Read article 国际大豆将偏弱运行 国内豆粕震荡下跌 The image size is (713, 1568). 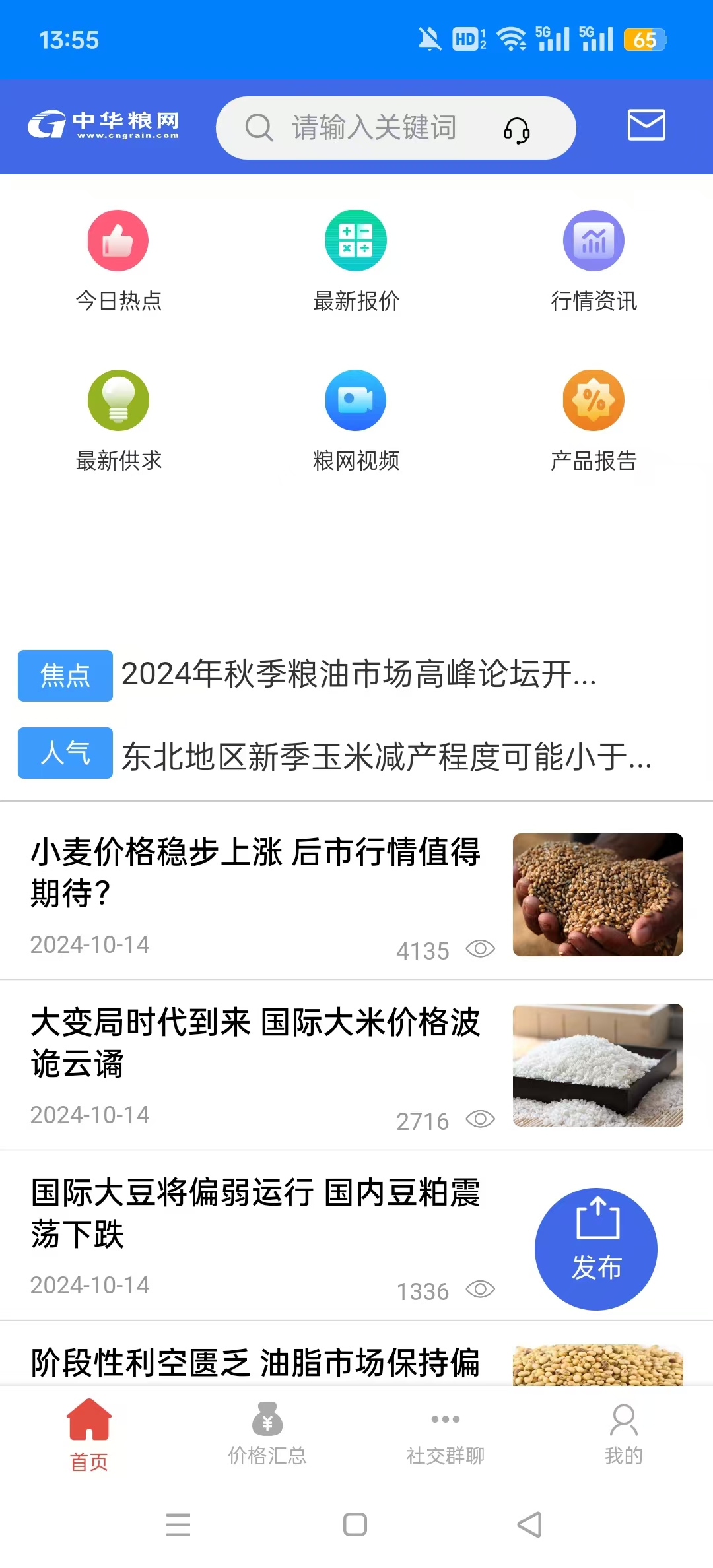click(255, 1213)
